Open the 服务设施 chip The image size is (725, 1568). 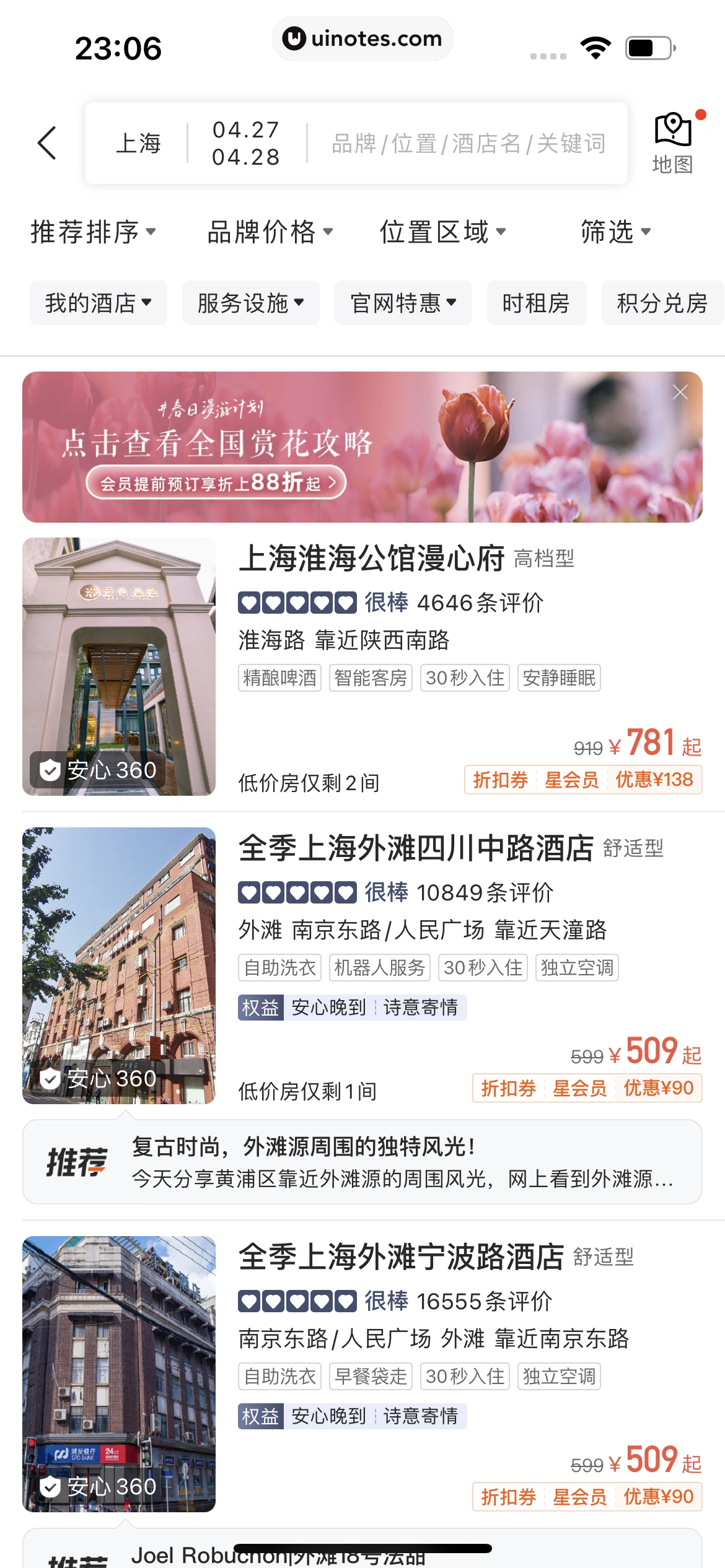(x=250, y=303)
